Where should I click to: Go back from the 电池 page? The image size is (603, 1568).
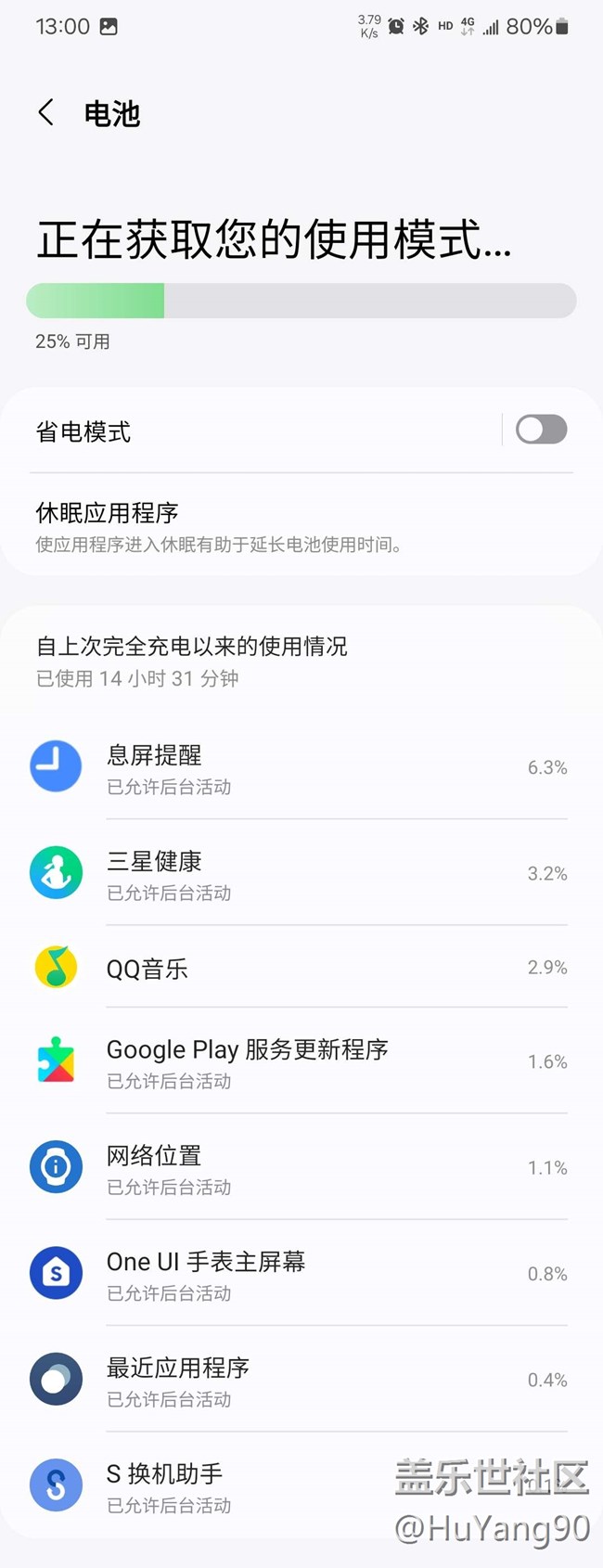pyautogui.click(x=45, y=113)
